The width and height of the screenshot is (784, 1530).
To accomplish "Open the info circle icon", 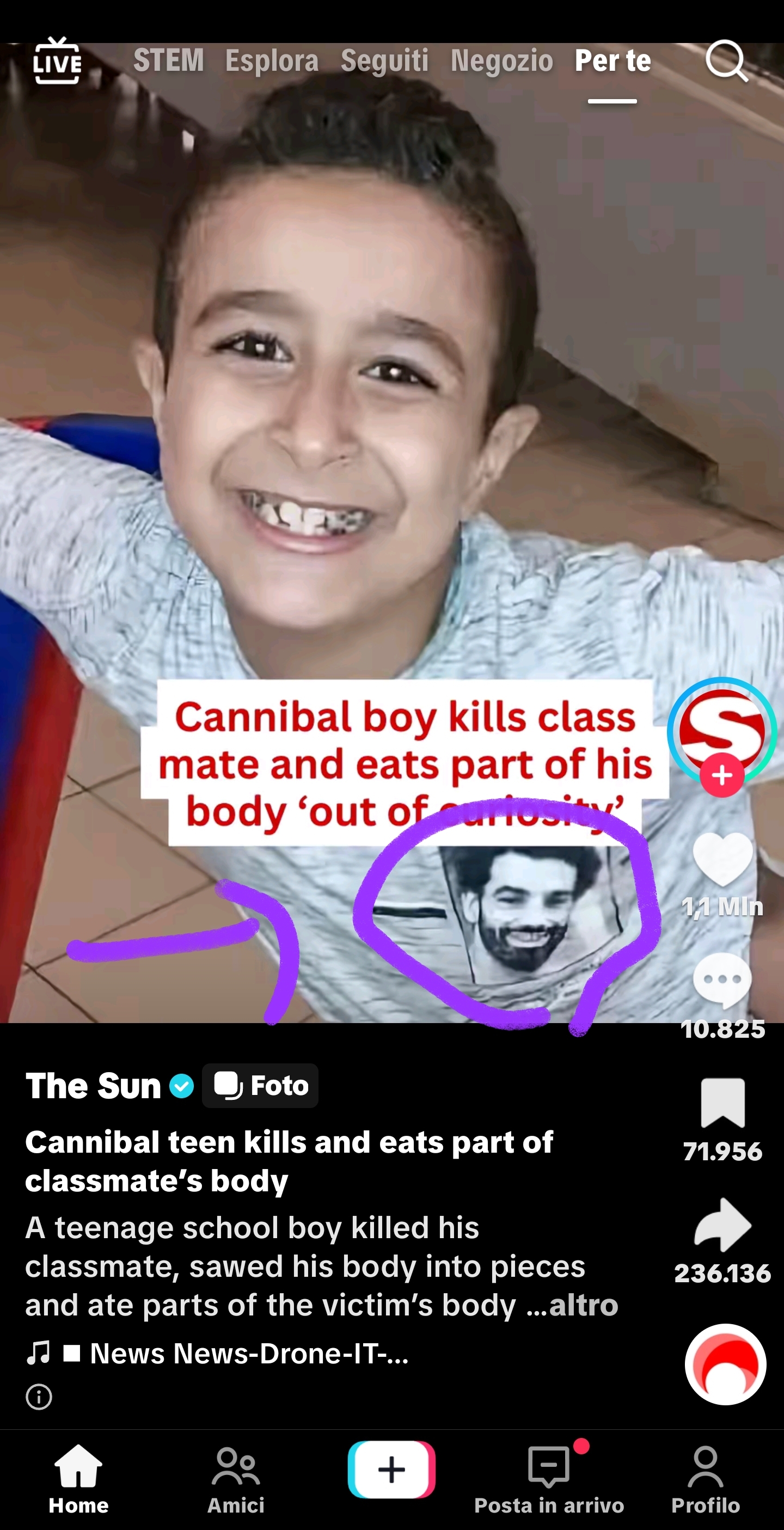I will [39, 1397].
